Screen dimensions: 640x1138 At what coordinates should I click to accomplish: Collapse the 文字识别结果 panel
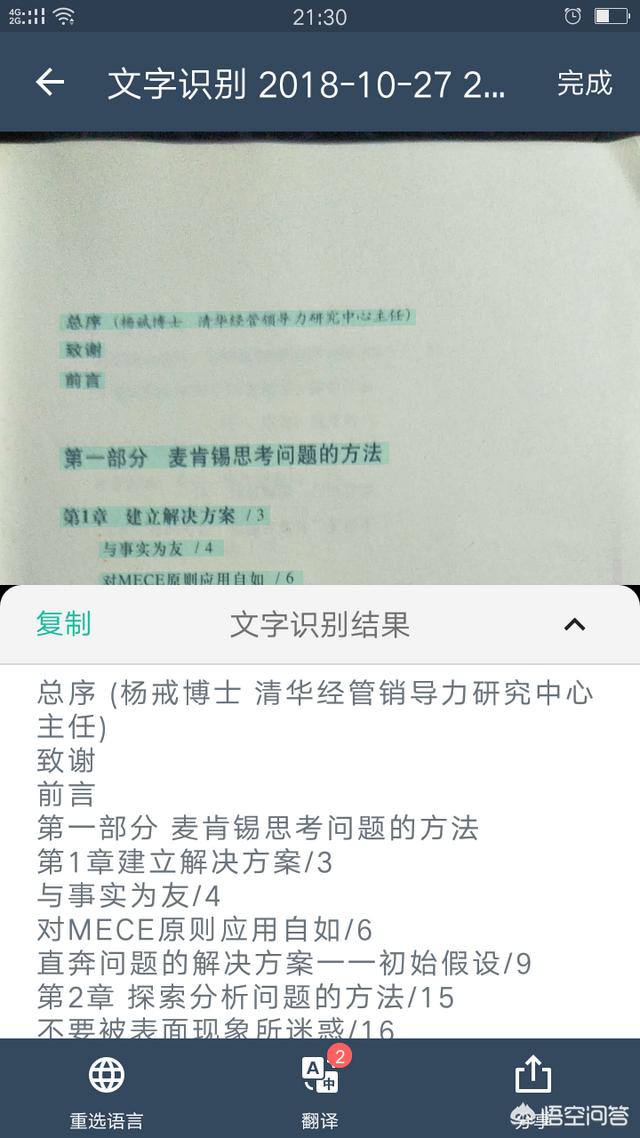[574, 625]
